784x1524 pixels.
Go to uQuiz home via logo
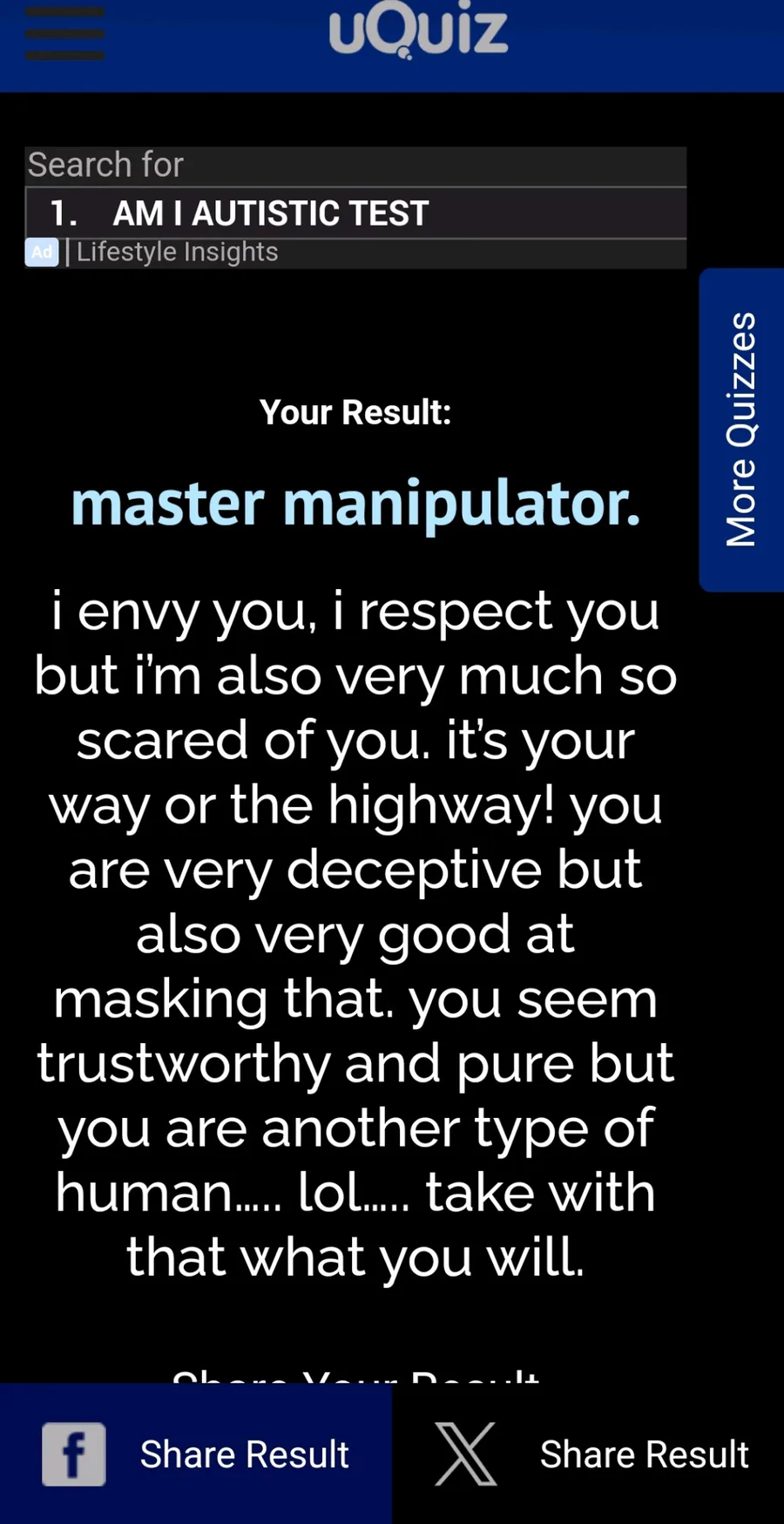[x=418, y=30]
